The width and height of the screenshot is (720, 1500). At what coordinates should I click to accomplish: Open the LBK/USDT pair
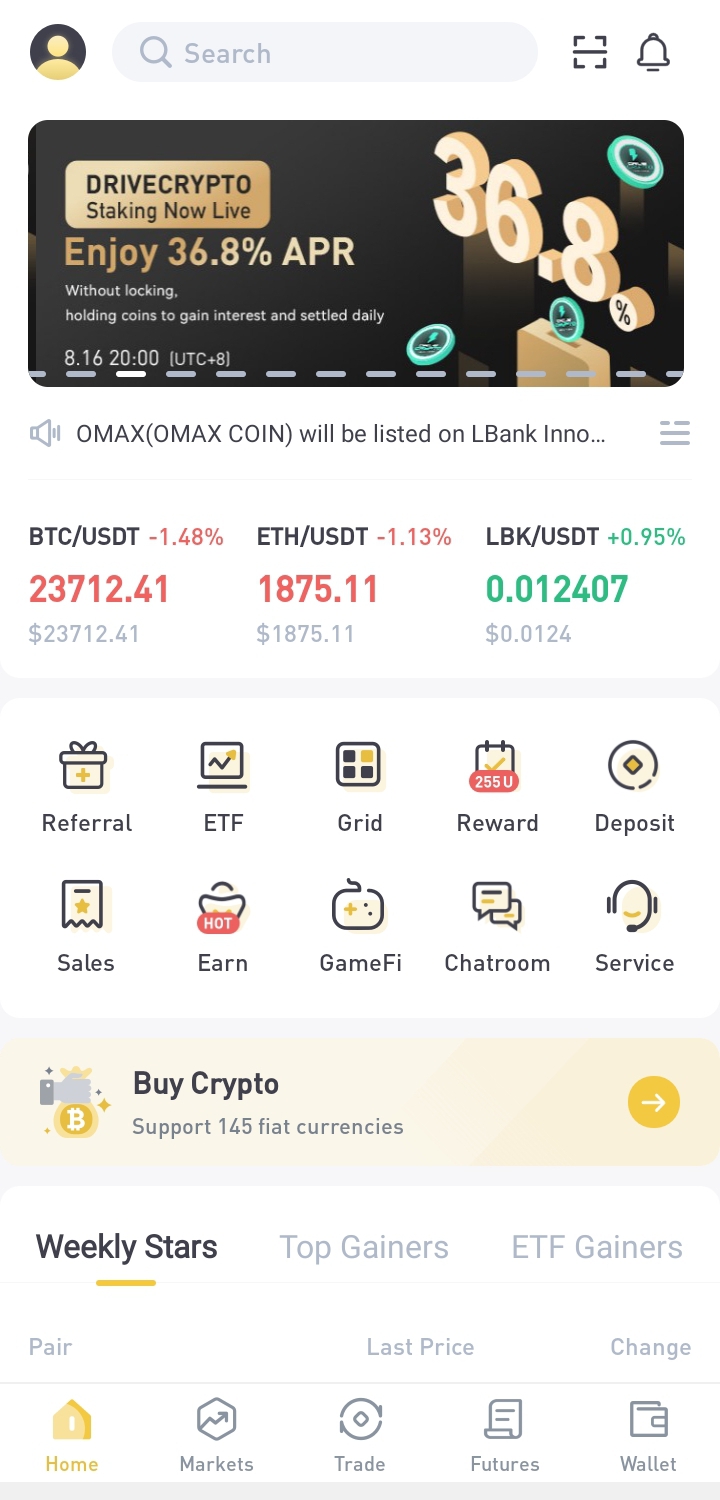click(586, 585)
